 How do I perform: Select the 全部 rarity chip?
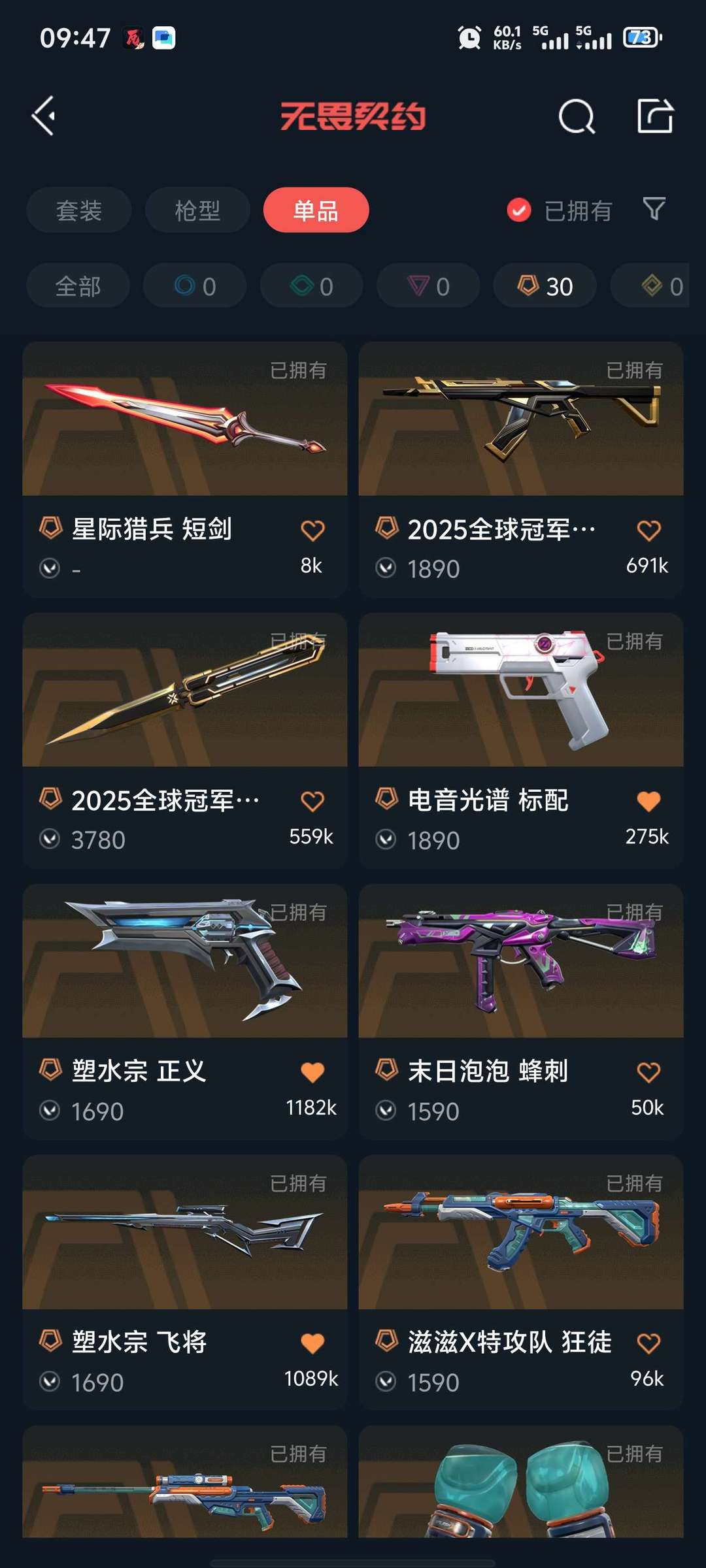[x=78, y=286]
